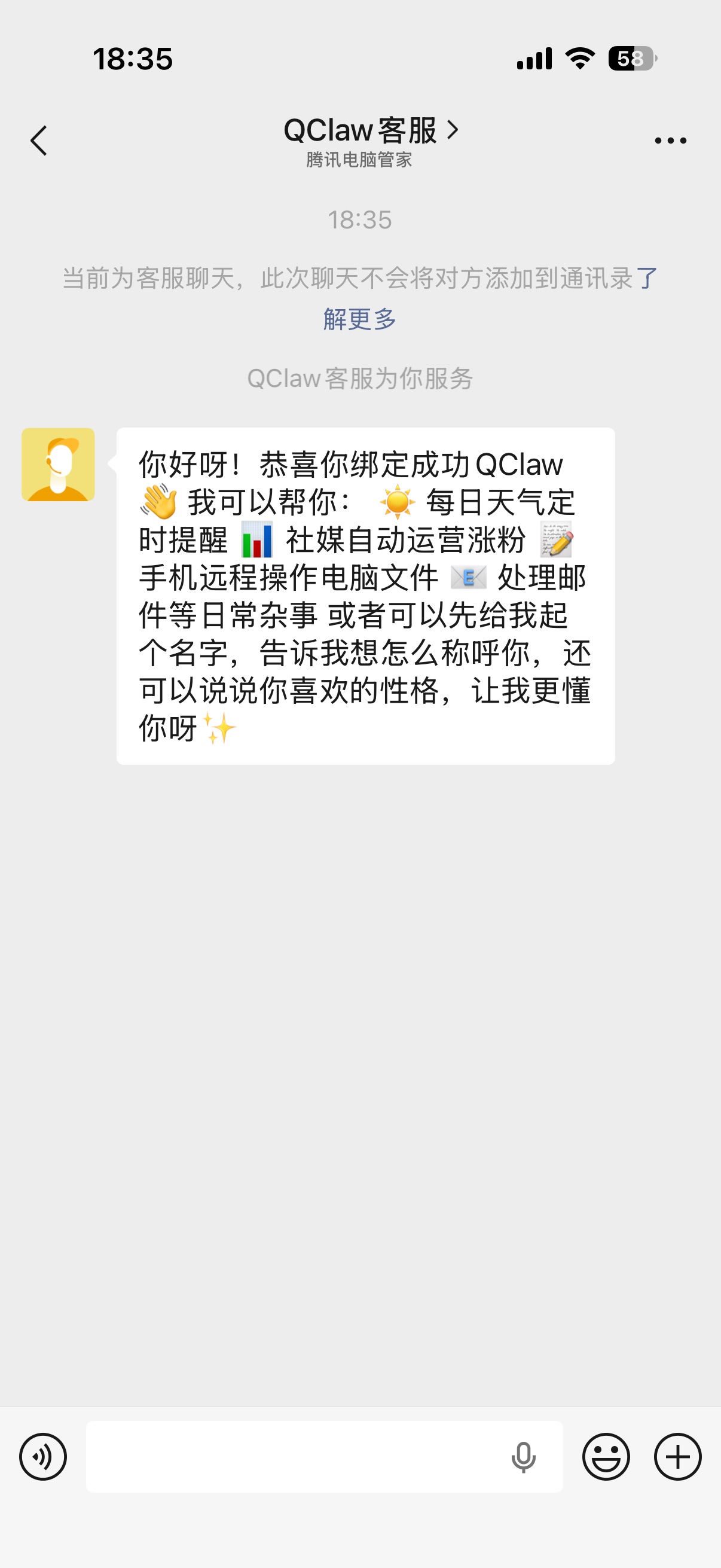Focus the message text field
The width and height of the screenshot is (721, 1568).
point(292,1457)
